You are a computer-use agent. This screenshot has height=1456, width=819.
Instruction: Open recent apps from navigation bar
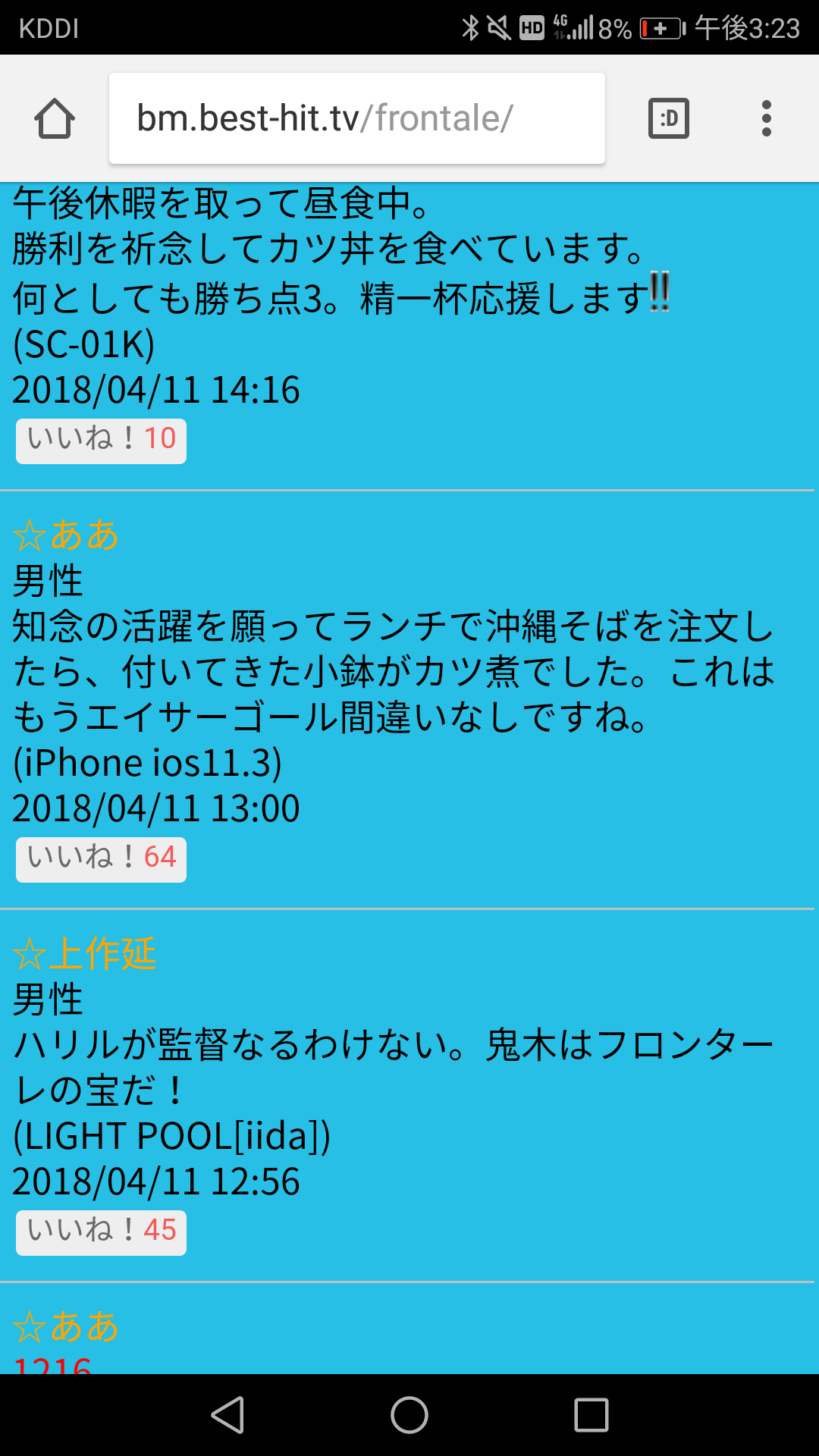pyautogui.click(x=591, y=1415)
